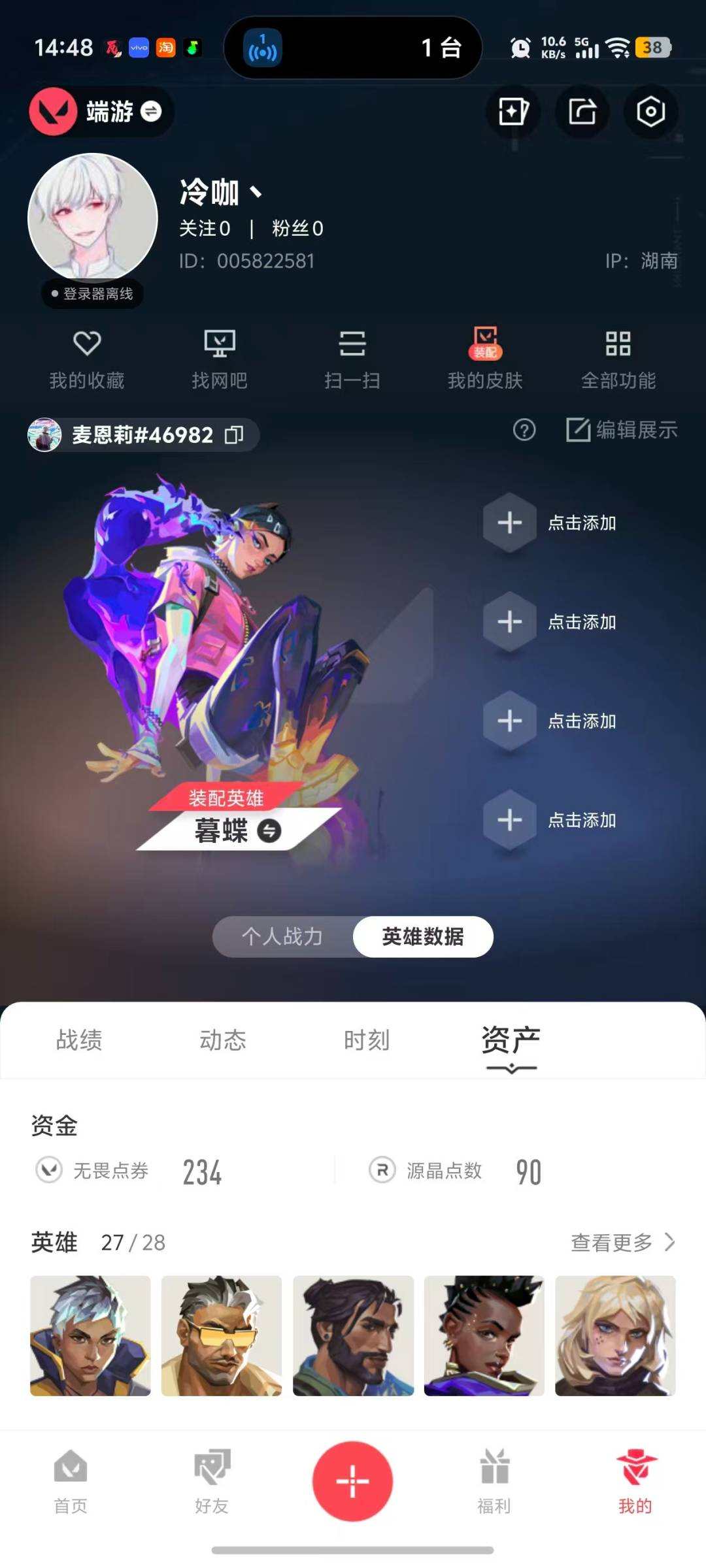Click the share icon at top right
Image resolution: width=706 pixels, height=1568 pixels.
582,112
